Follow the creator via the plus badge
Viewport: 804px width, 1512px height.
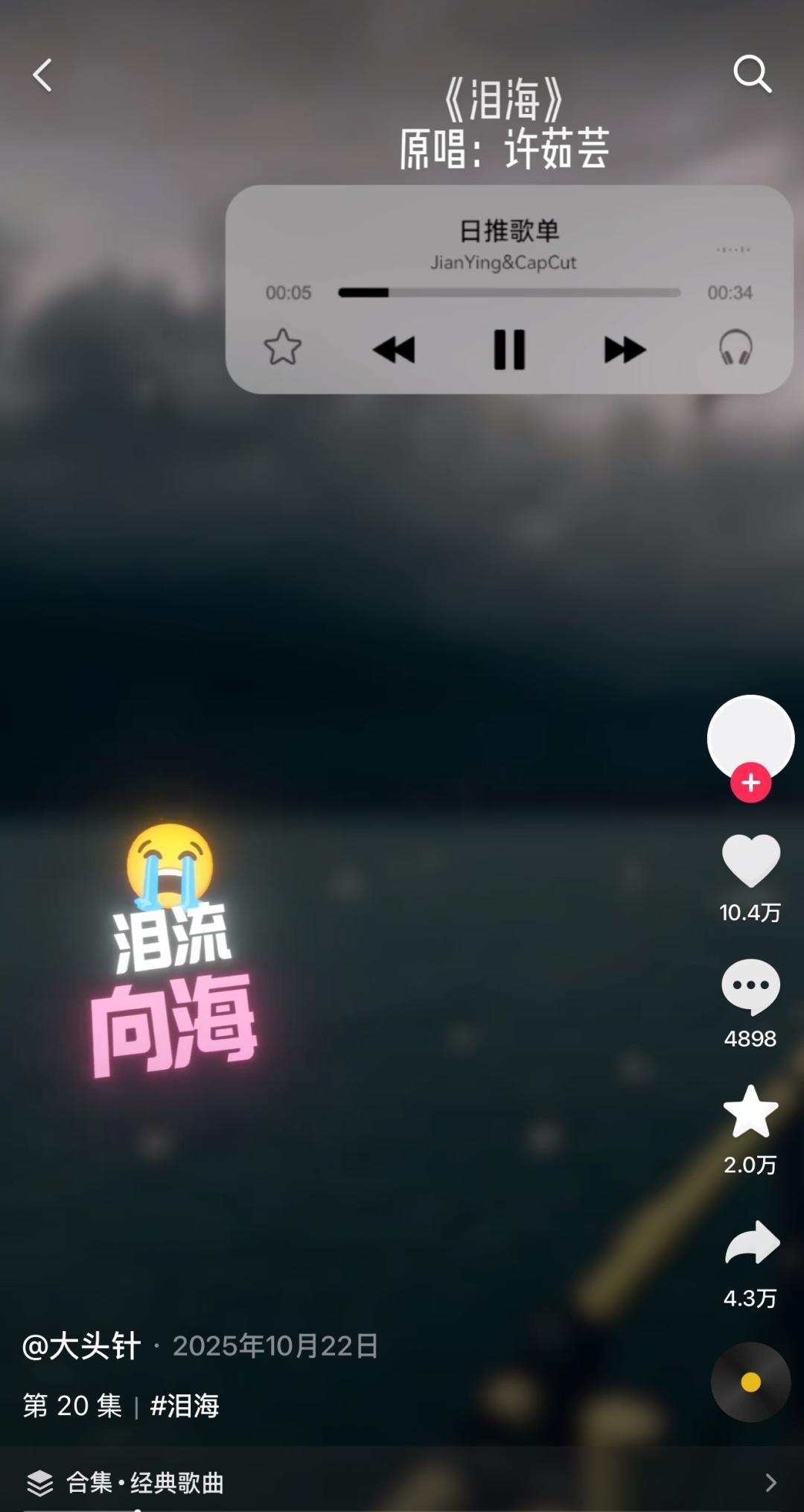[750, 783]
